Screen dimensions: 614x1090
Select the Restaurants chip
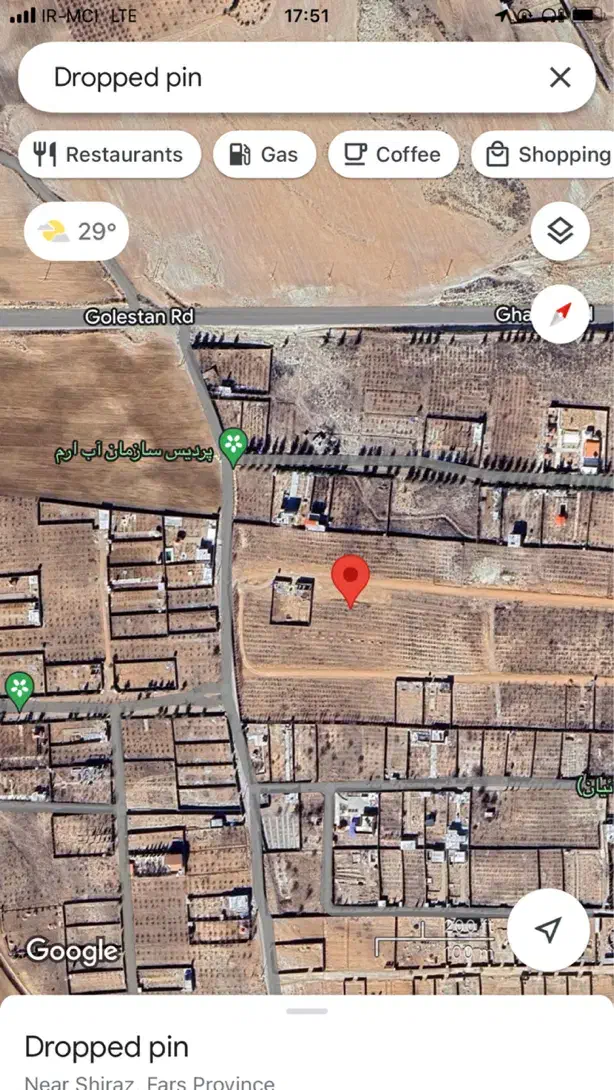pyautogui.click(x=109, y=155)
